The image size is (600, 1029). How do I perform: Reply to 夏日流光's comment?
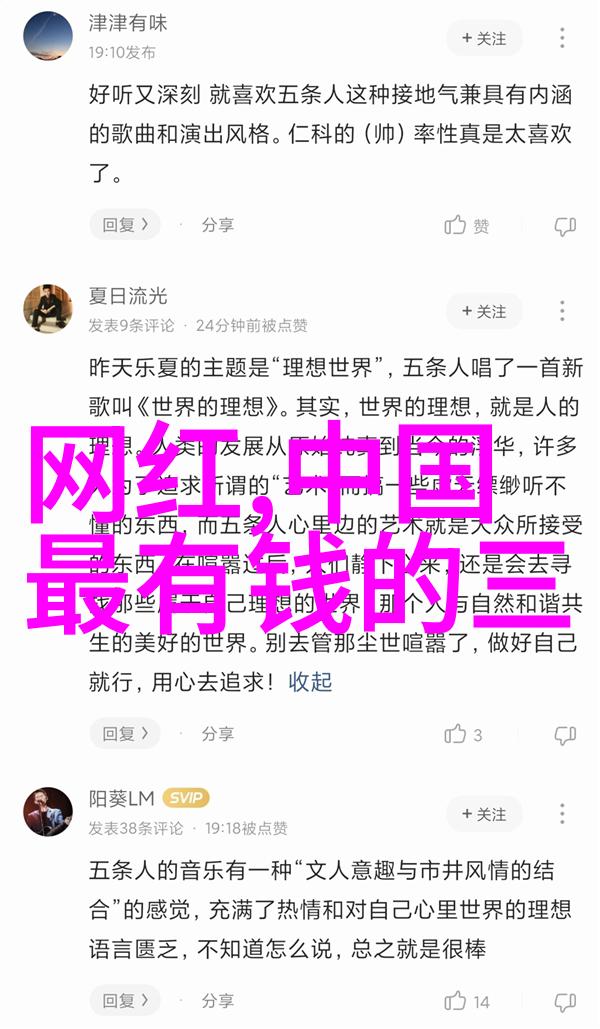[x=125, y=733]
